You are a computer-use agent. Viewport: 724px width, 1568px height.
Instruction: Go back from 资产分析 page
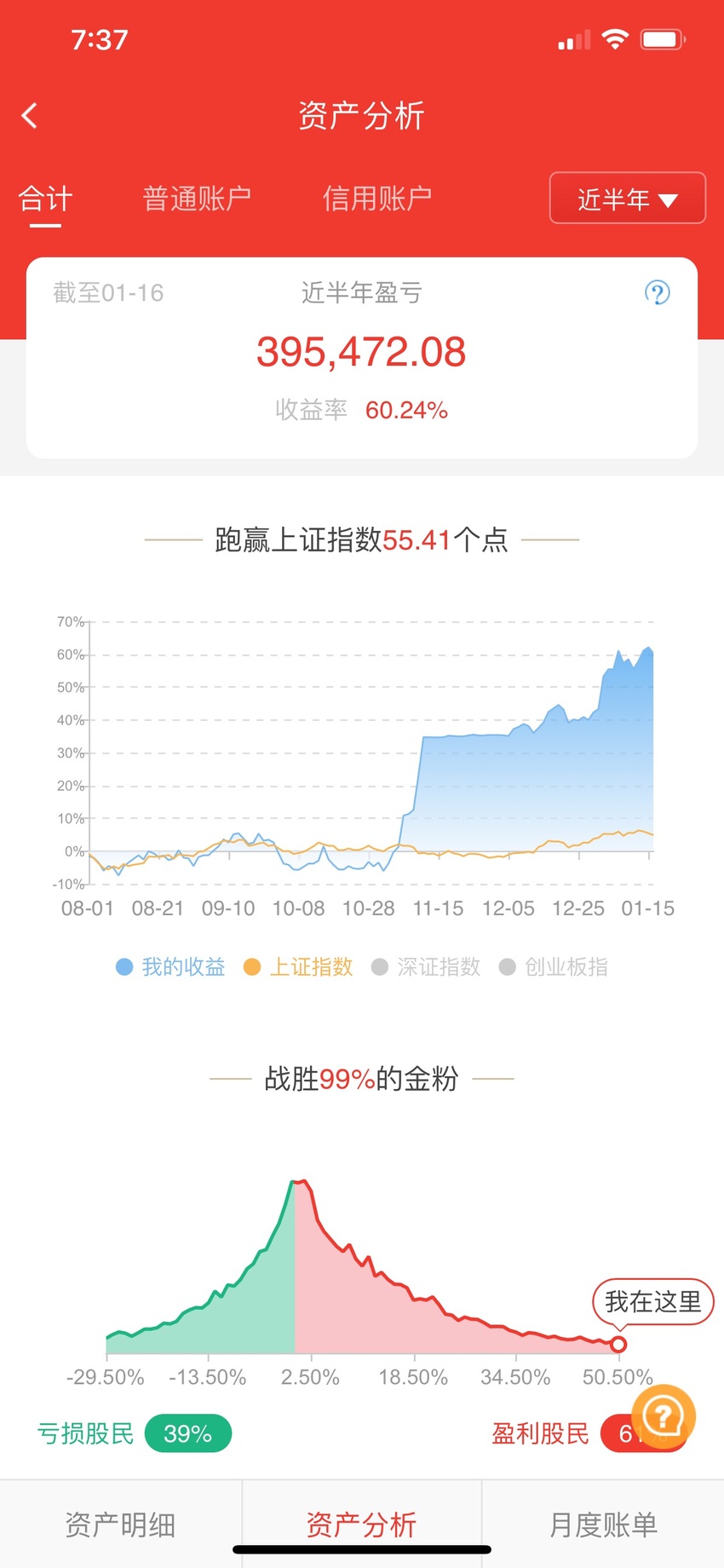30,116
